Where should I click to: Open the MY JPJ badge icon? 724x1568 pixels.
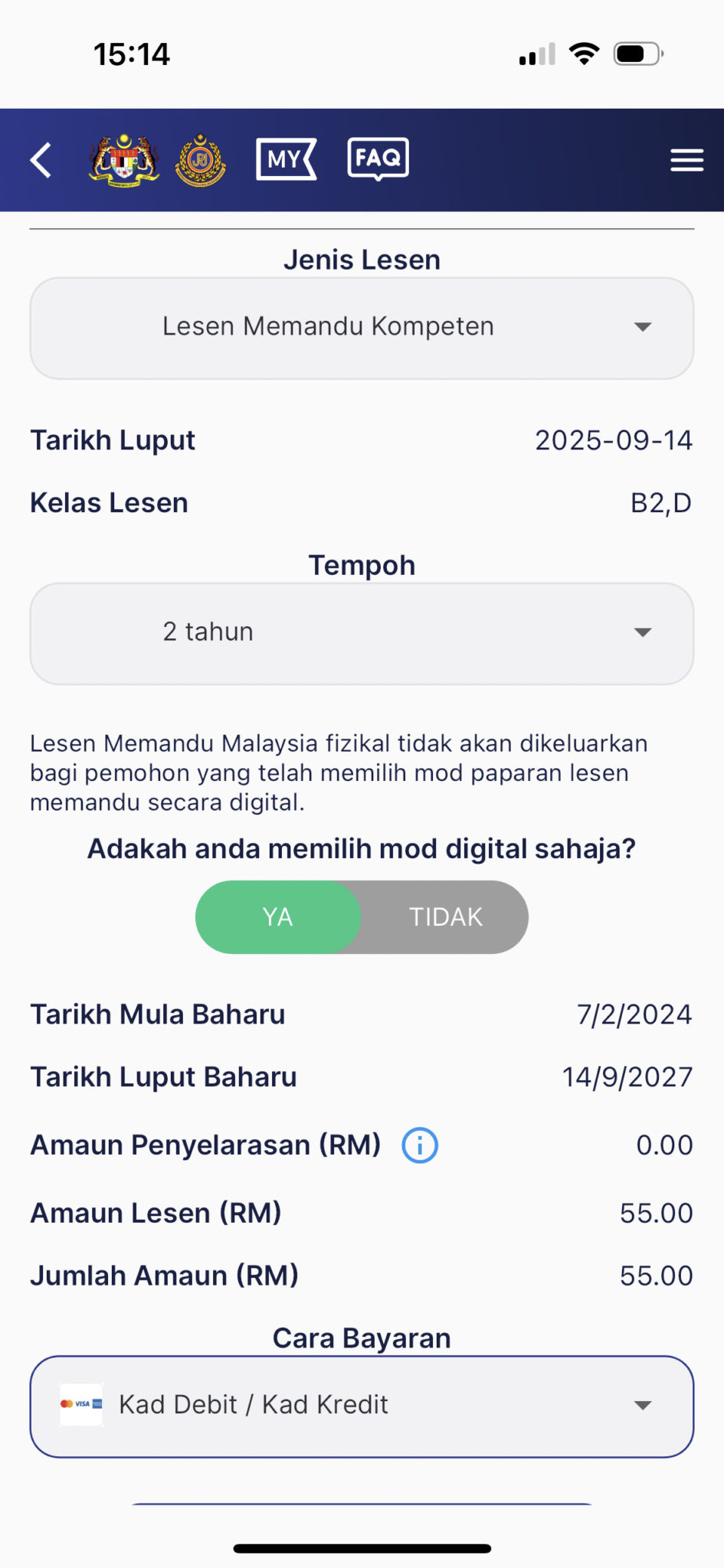pos(286,159)
